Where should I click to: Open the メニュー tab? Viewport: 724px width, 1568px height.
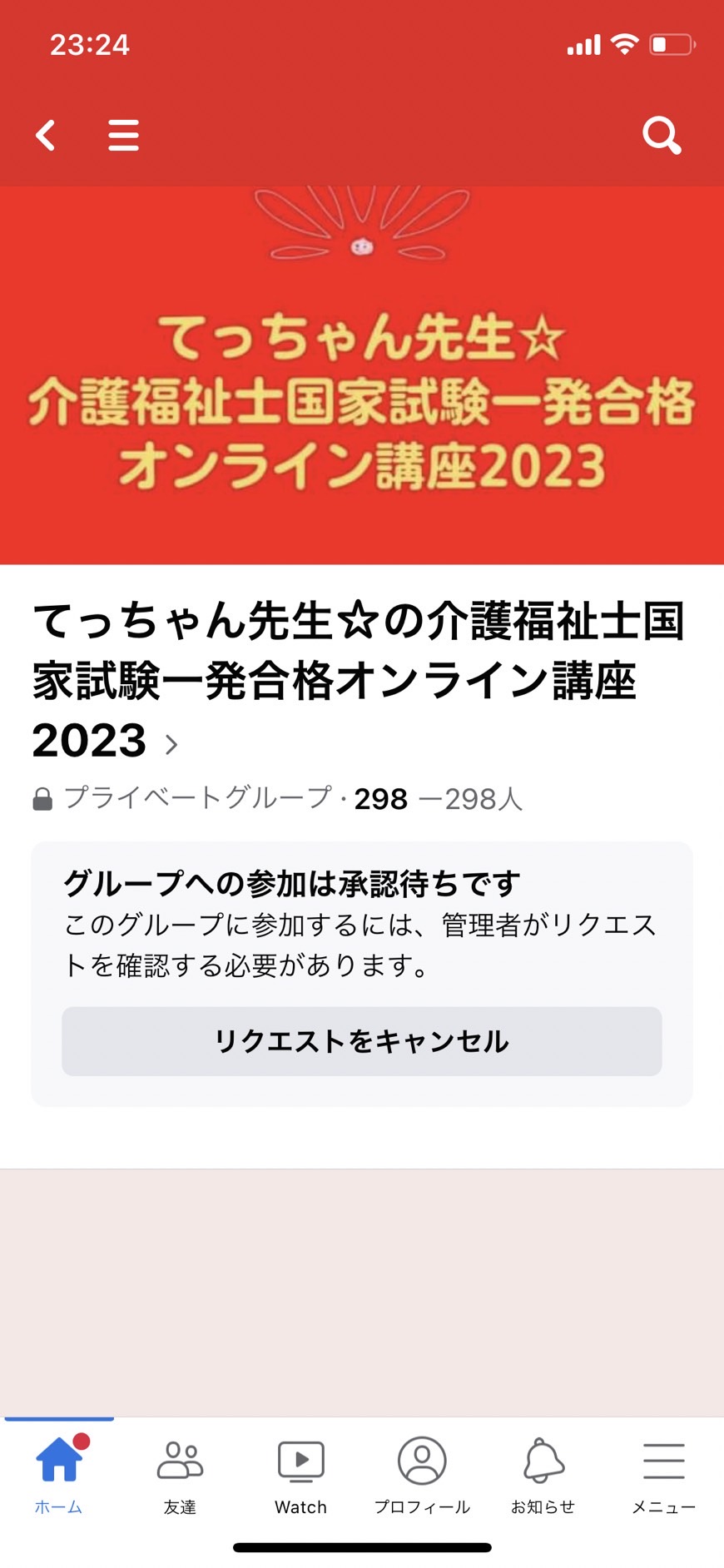(663, 1475)
